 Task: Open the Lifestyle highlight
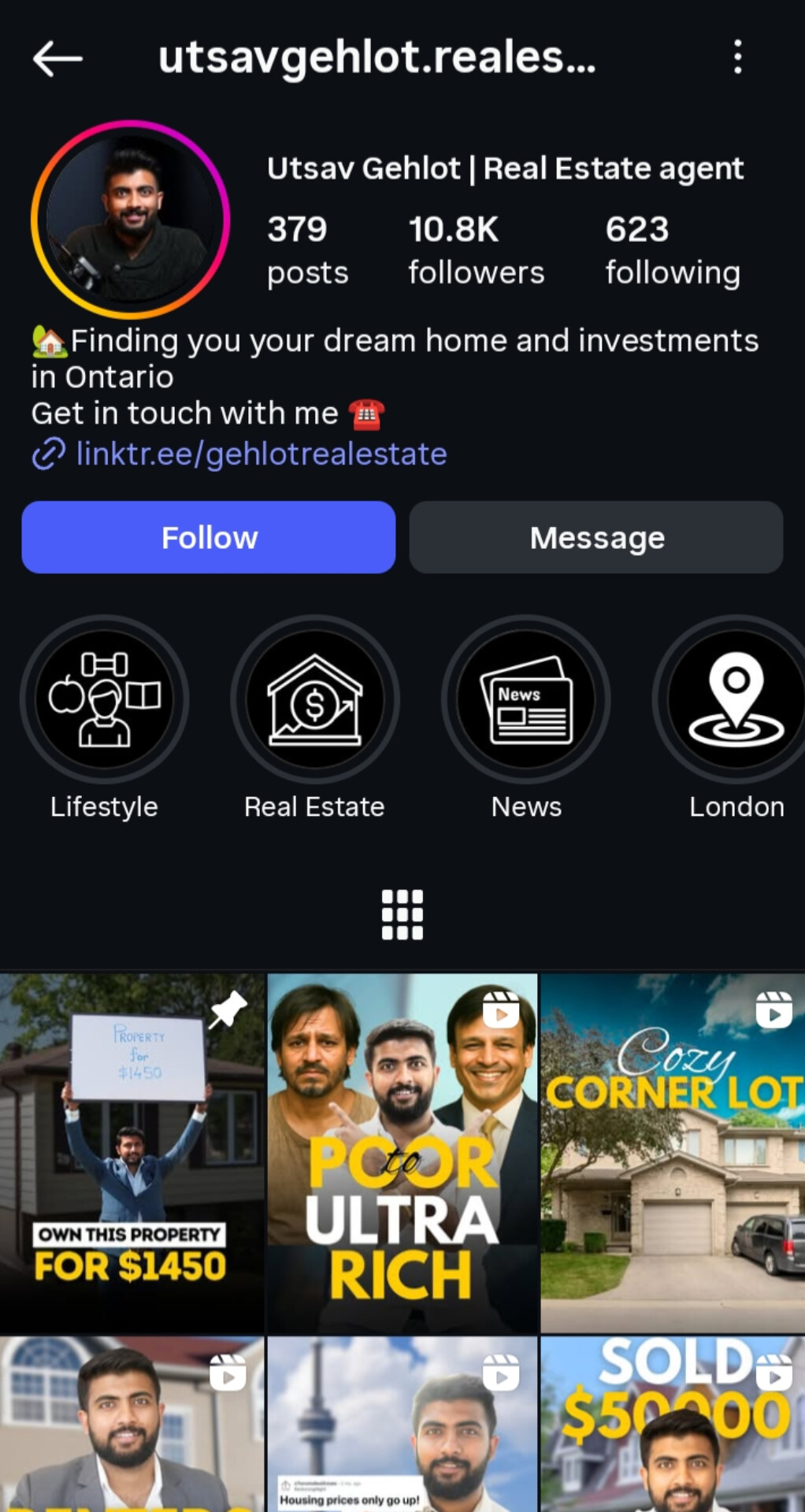[x=104, y=699]
